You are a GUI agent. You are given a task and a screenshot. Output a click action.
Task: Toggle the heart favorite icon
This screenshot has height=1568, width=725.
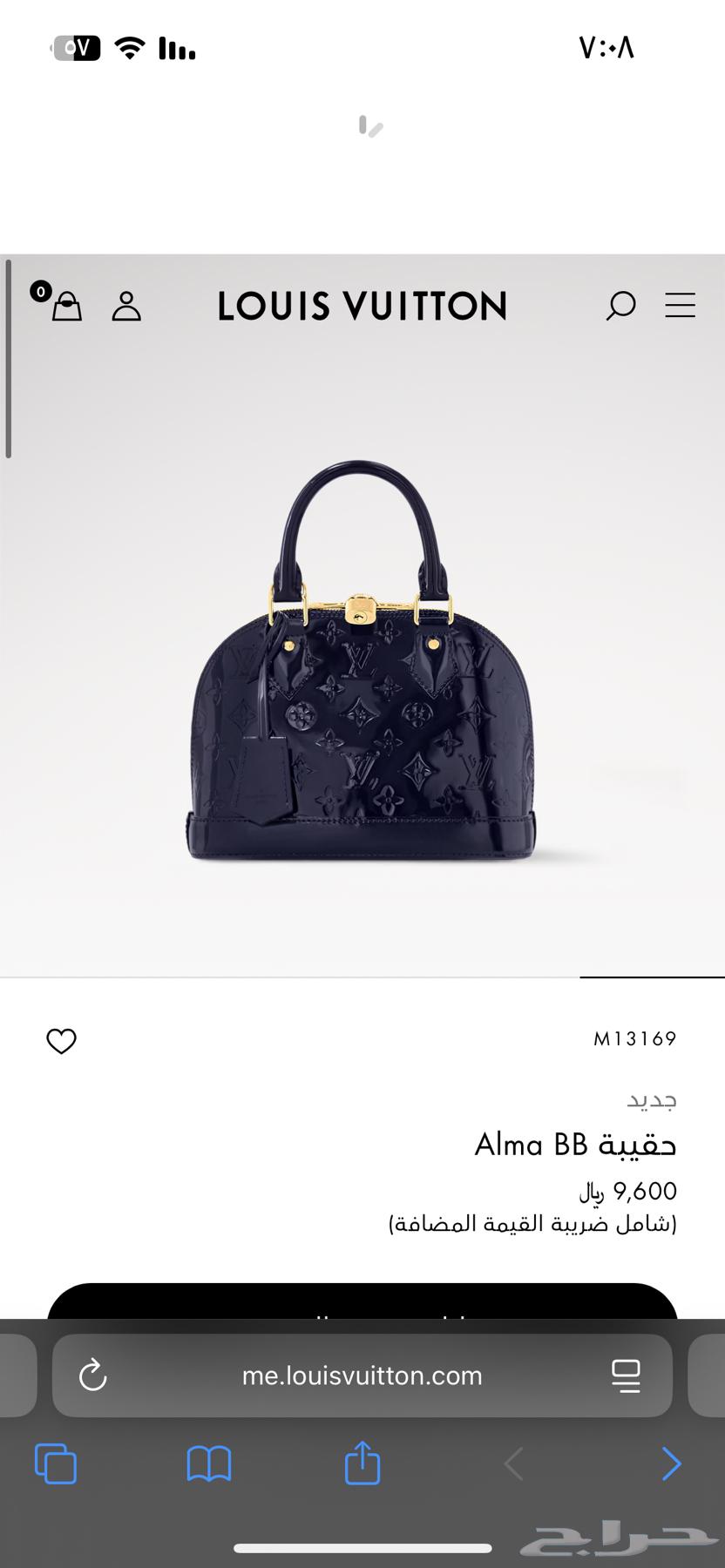point(61,1040)
